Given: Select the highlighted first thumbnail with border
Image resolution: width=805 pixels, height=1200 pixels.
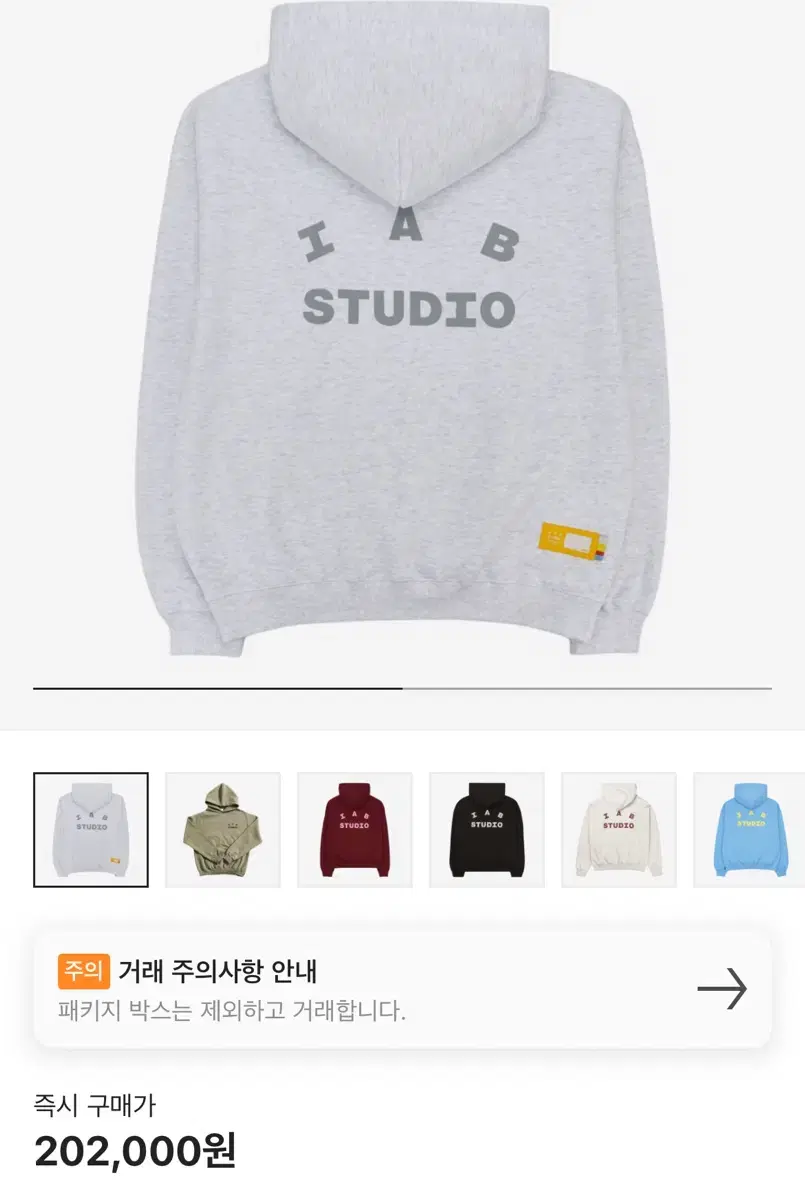Looking at the screenshot, I should coord(90,829).
